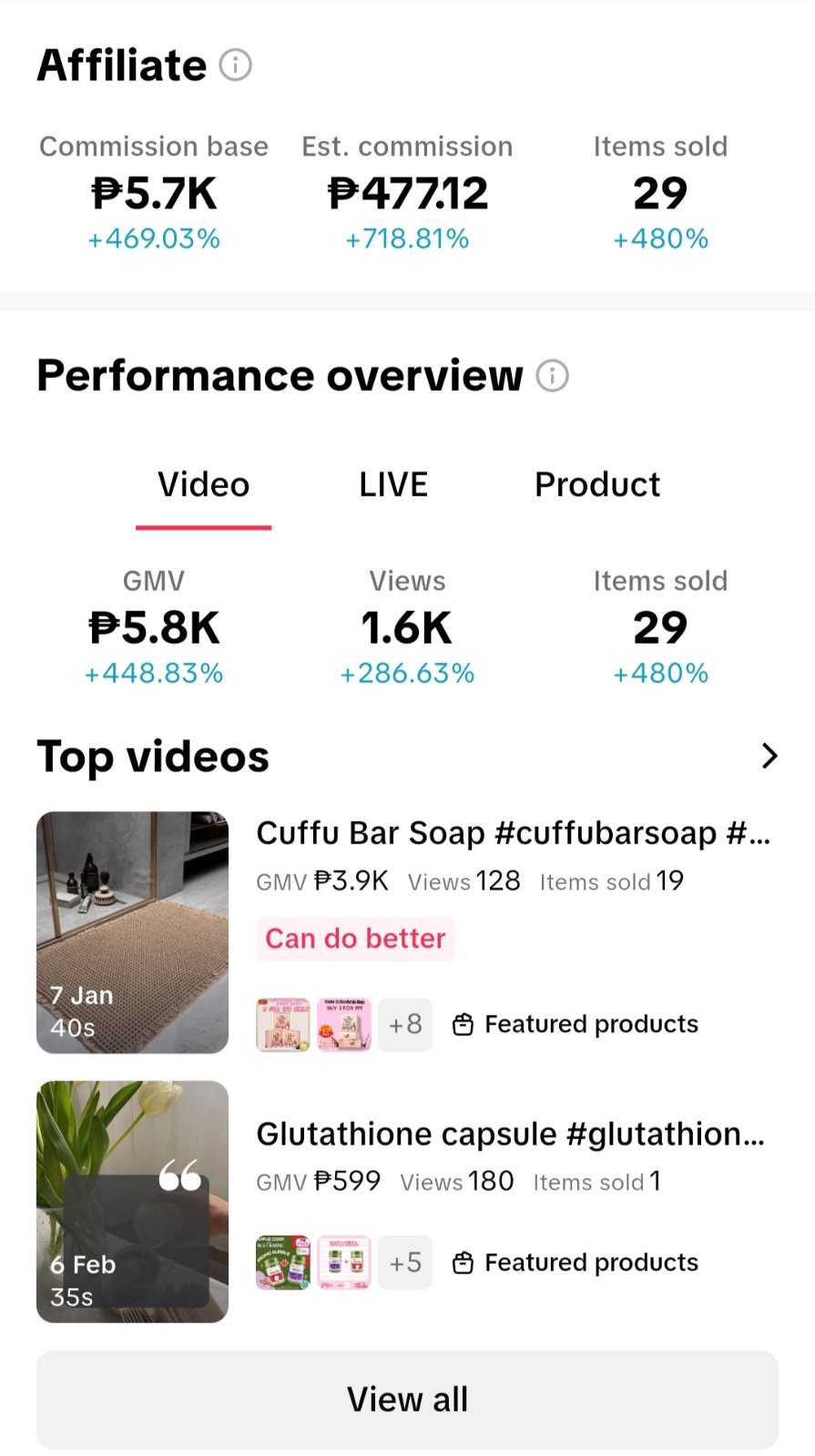Switch to the Product tab
This screenshot has height=1456, width=815.
(596, 484)
